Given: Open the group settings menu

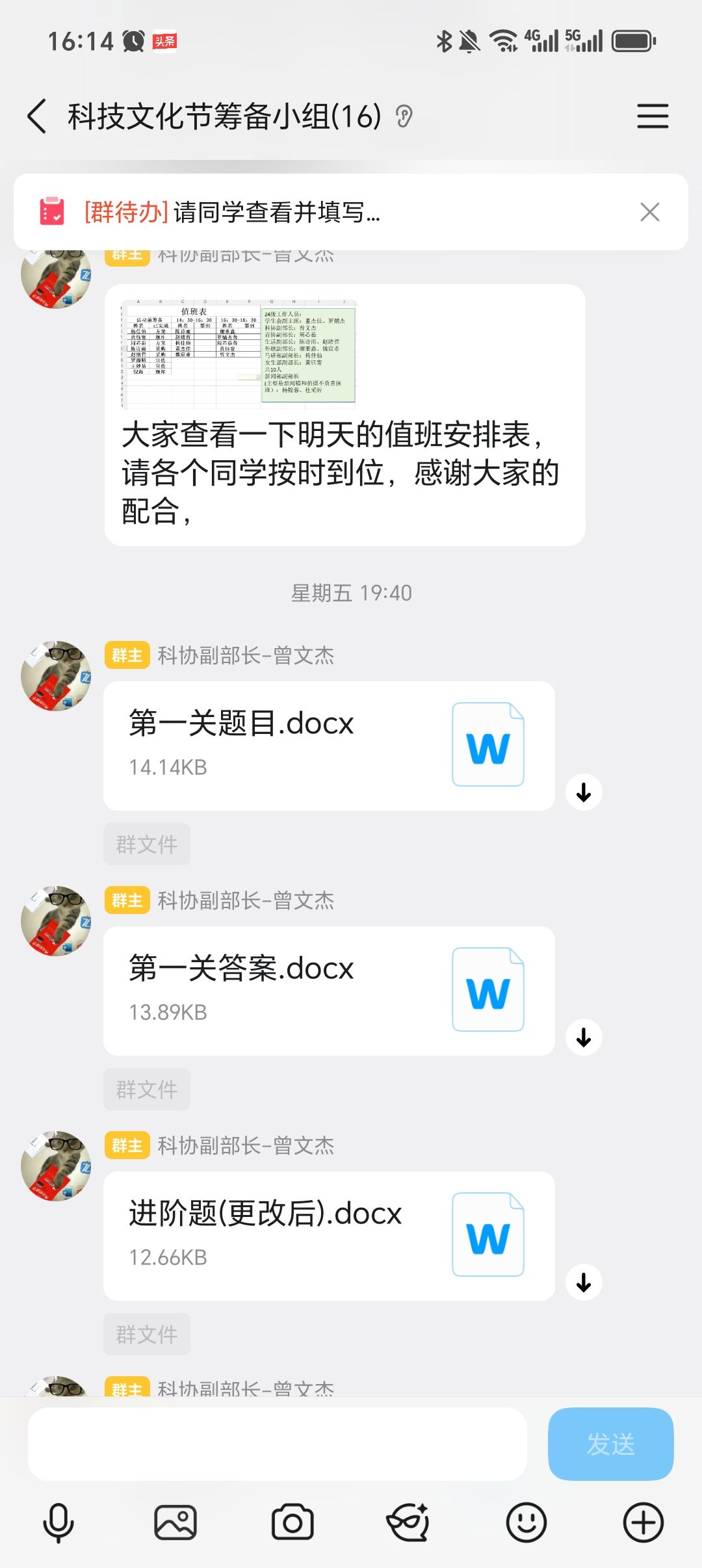Looking at the screenshot, I should pos(652,116).
